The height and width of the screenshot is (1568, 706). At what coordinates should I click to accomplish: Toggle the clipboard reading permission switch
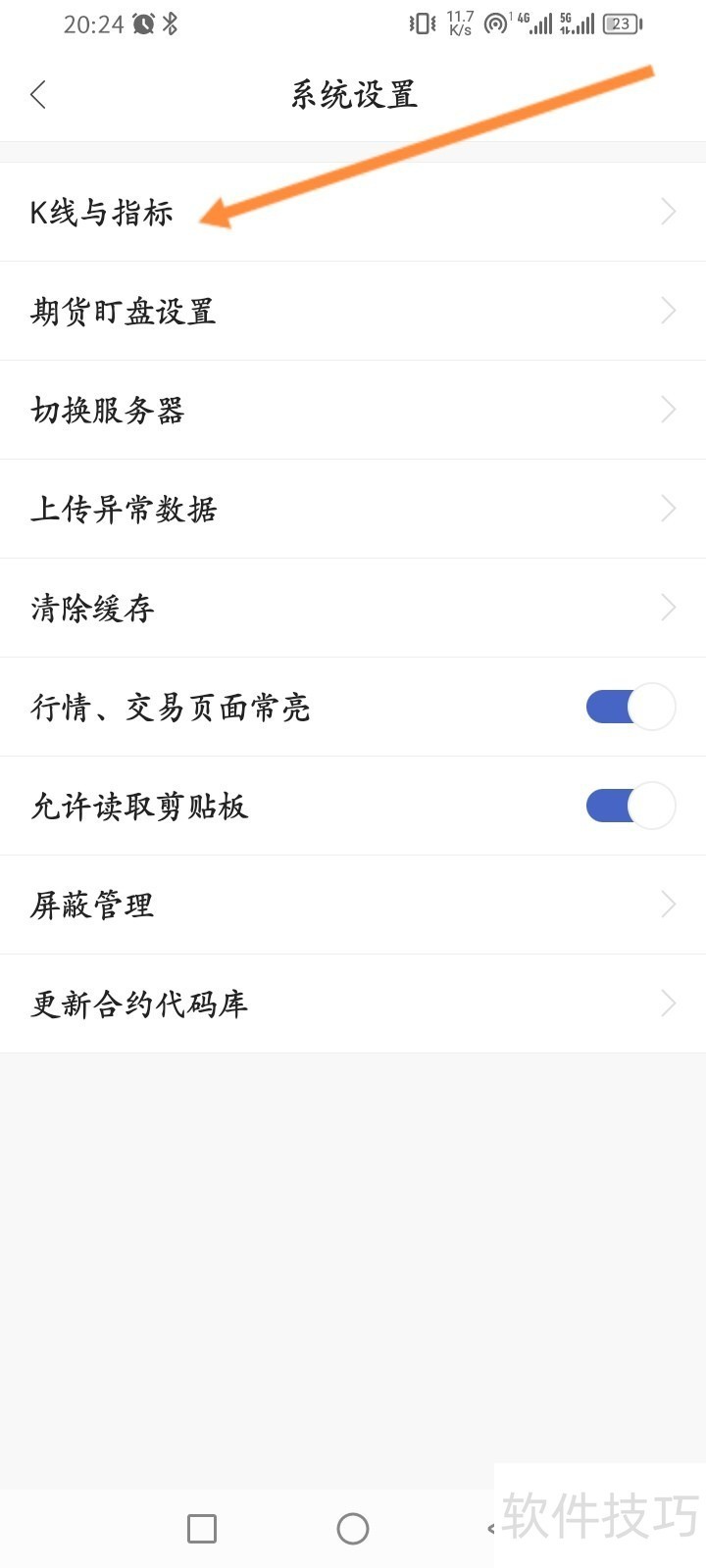(x=630, y=806)
